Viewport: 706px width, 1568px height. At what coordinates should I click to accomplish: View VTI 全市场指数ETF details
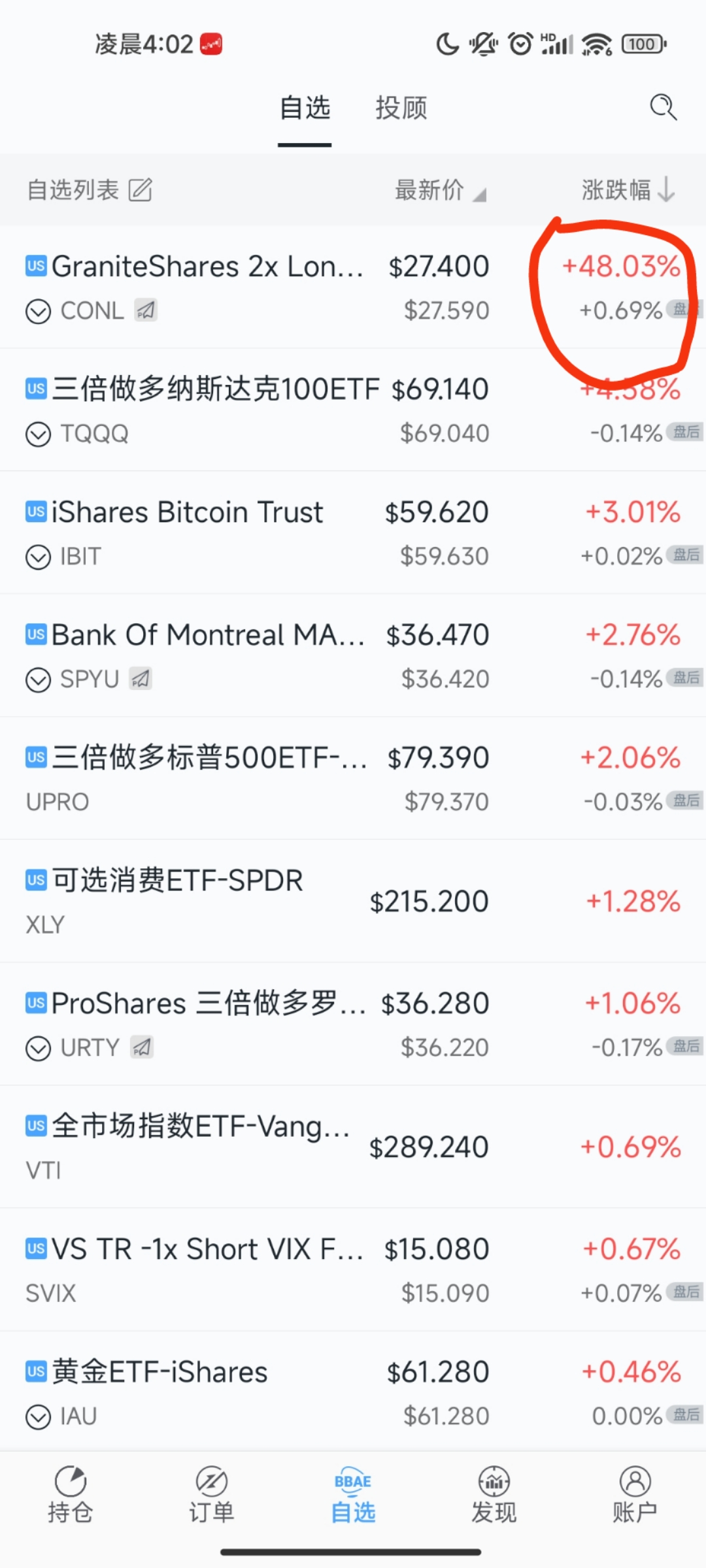coord(261,1147)
